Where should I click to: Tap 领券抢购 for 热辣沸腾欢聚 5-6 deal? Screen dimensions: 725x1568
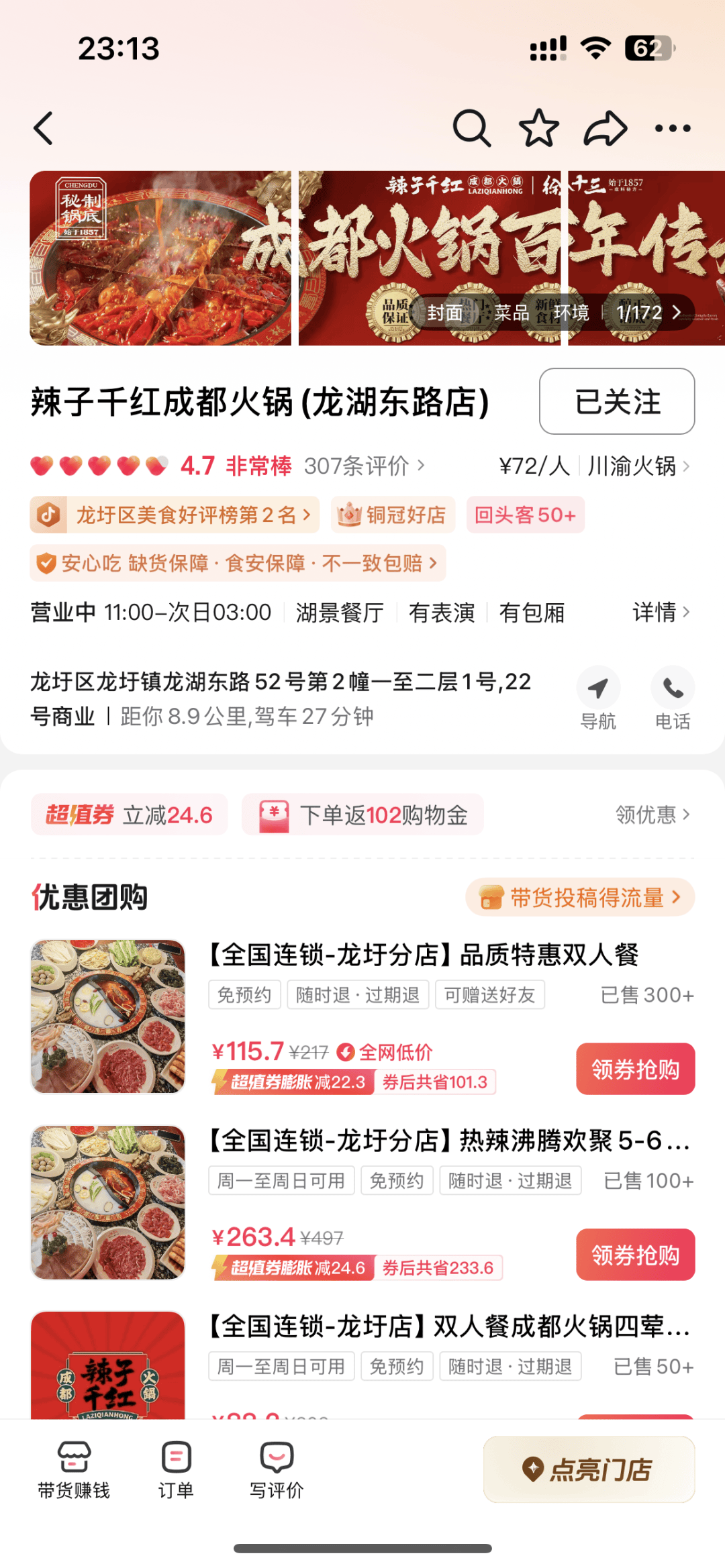(x=635, y=1255)
